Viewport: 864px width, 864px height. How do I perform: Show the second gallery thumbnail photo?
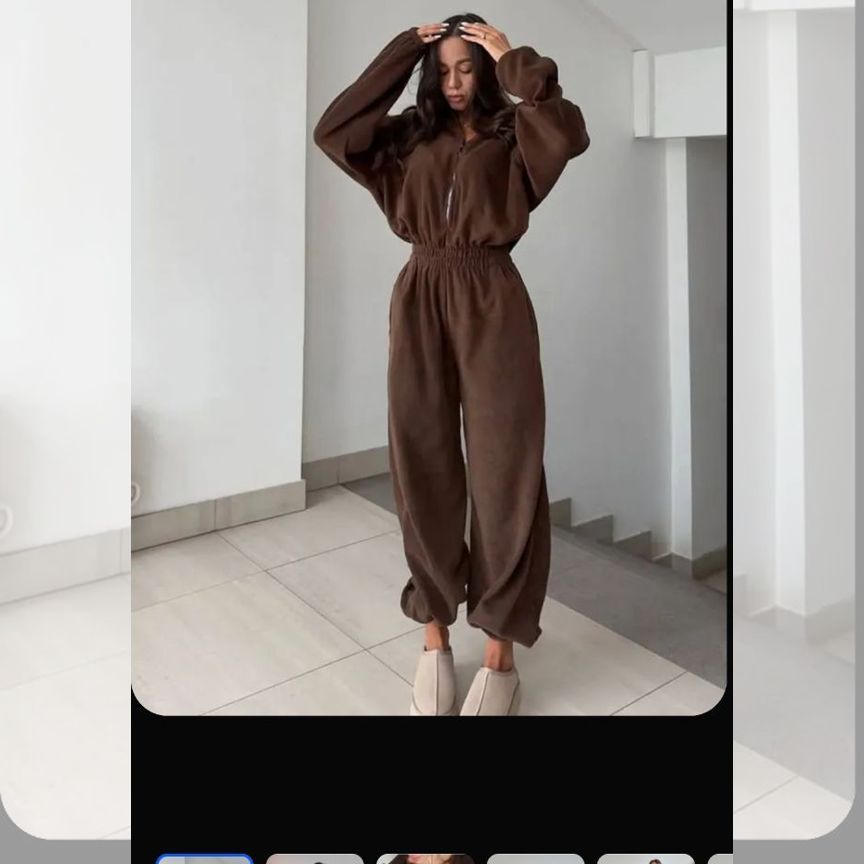pos(315,859)
